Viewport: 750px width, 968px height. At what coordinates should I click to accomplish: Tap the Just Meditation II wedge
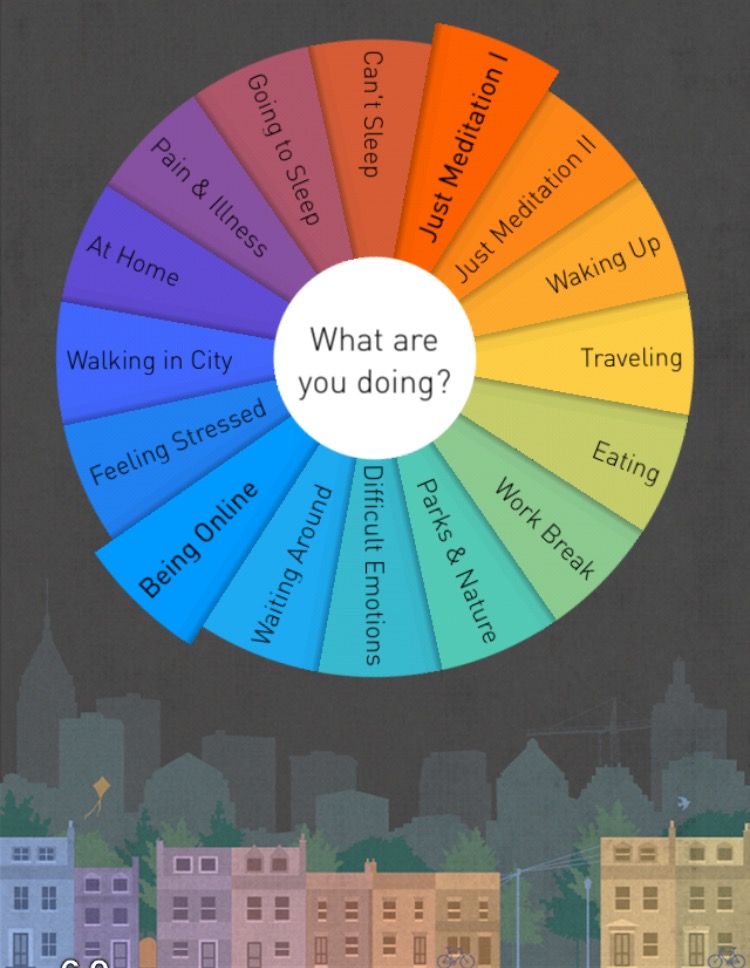527,205
